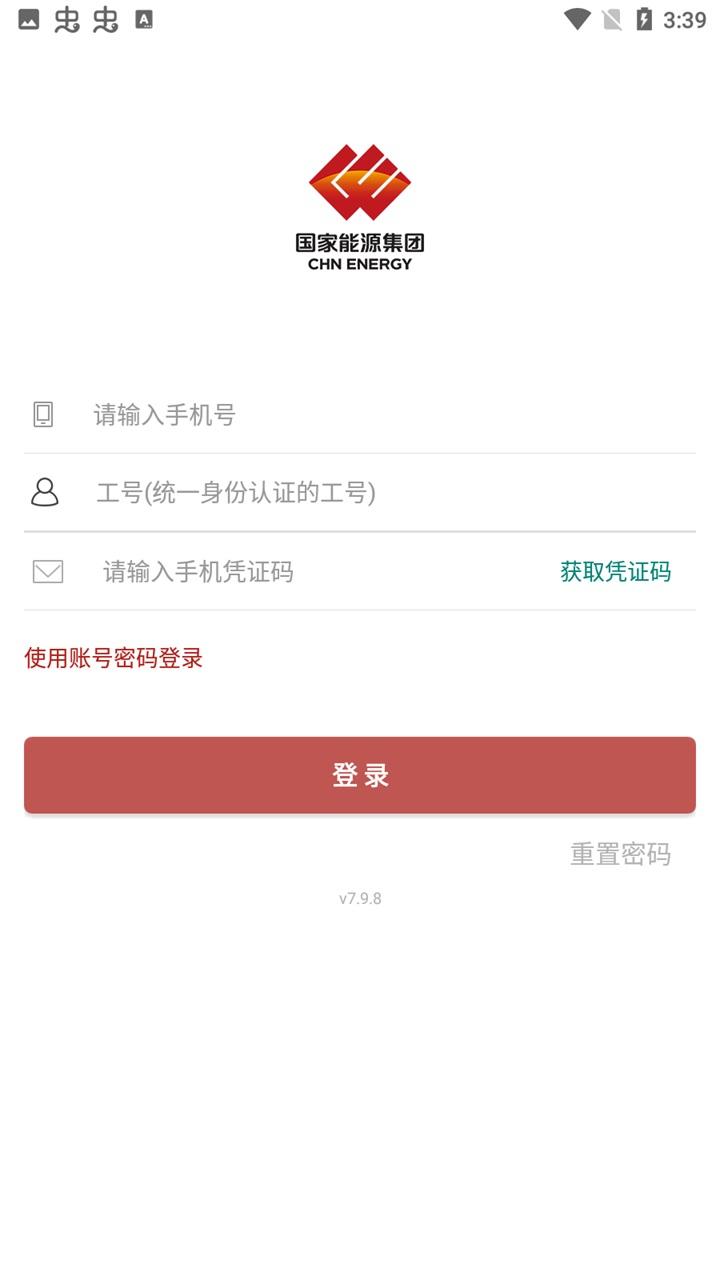
Task: Click the SIM signal icon in status bar
Action: coord(613,18)
